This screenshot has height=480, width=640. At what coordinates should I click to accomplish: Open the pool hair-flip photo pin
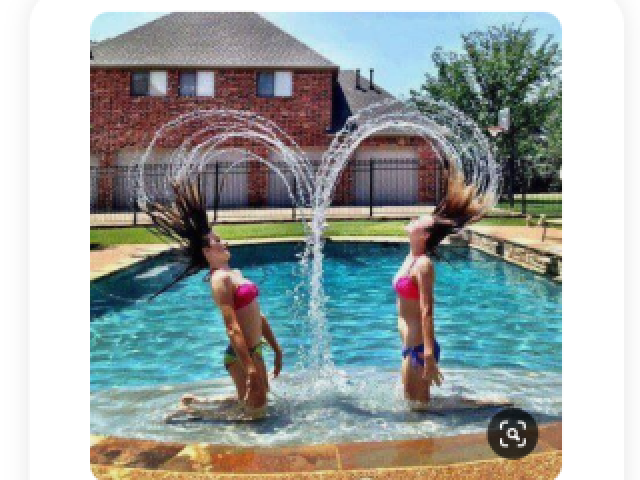tap(325, 230)
